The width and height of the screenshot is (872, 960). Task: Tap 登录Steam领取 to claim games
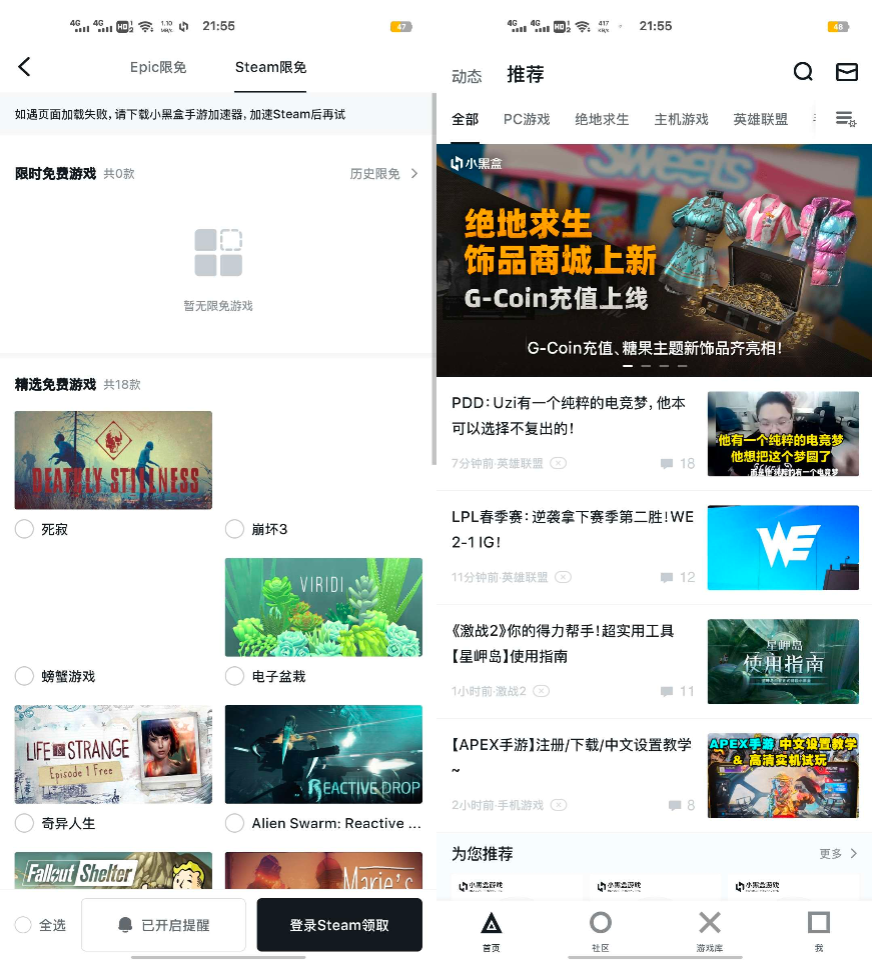point(339,925)
